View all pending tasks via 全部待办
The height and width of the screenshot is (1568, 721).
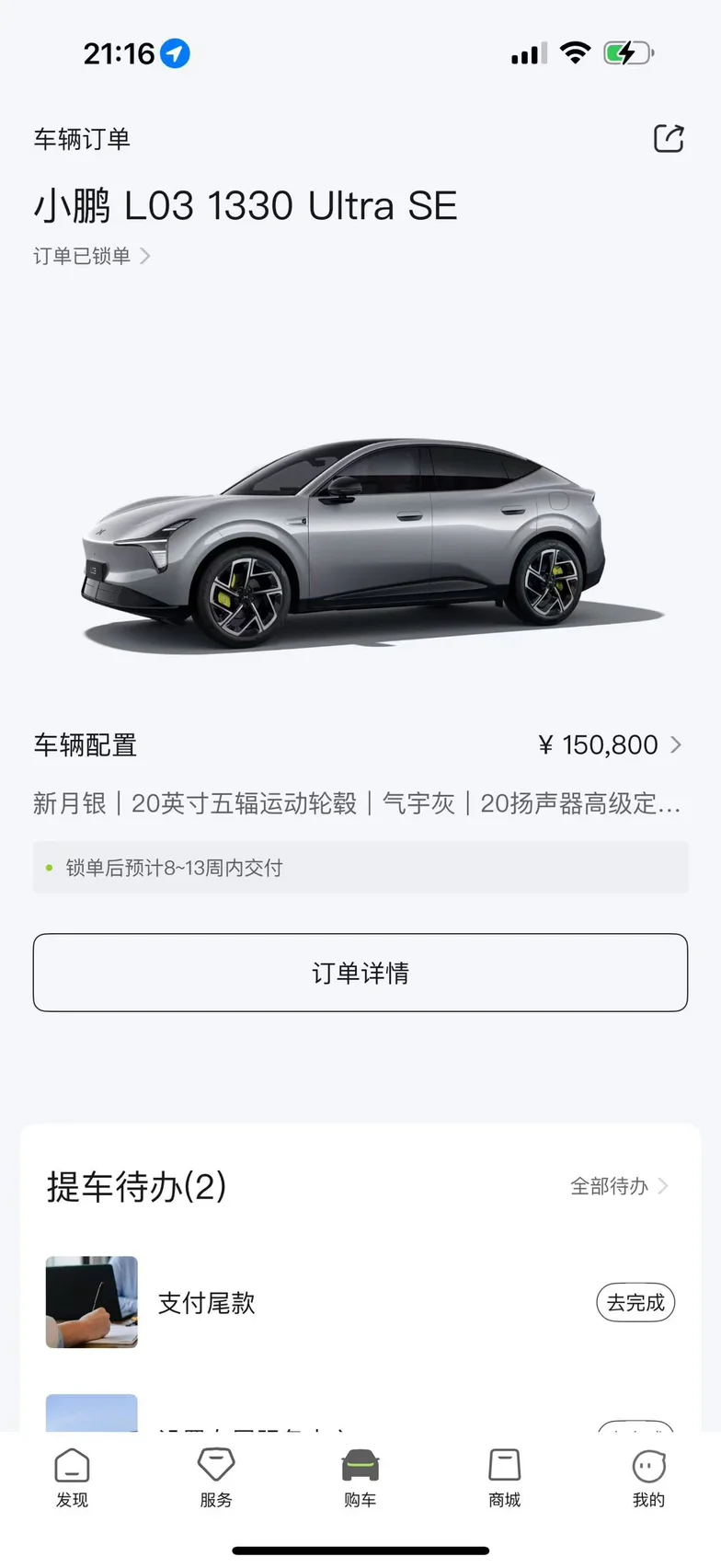619,1186
